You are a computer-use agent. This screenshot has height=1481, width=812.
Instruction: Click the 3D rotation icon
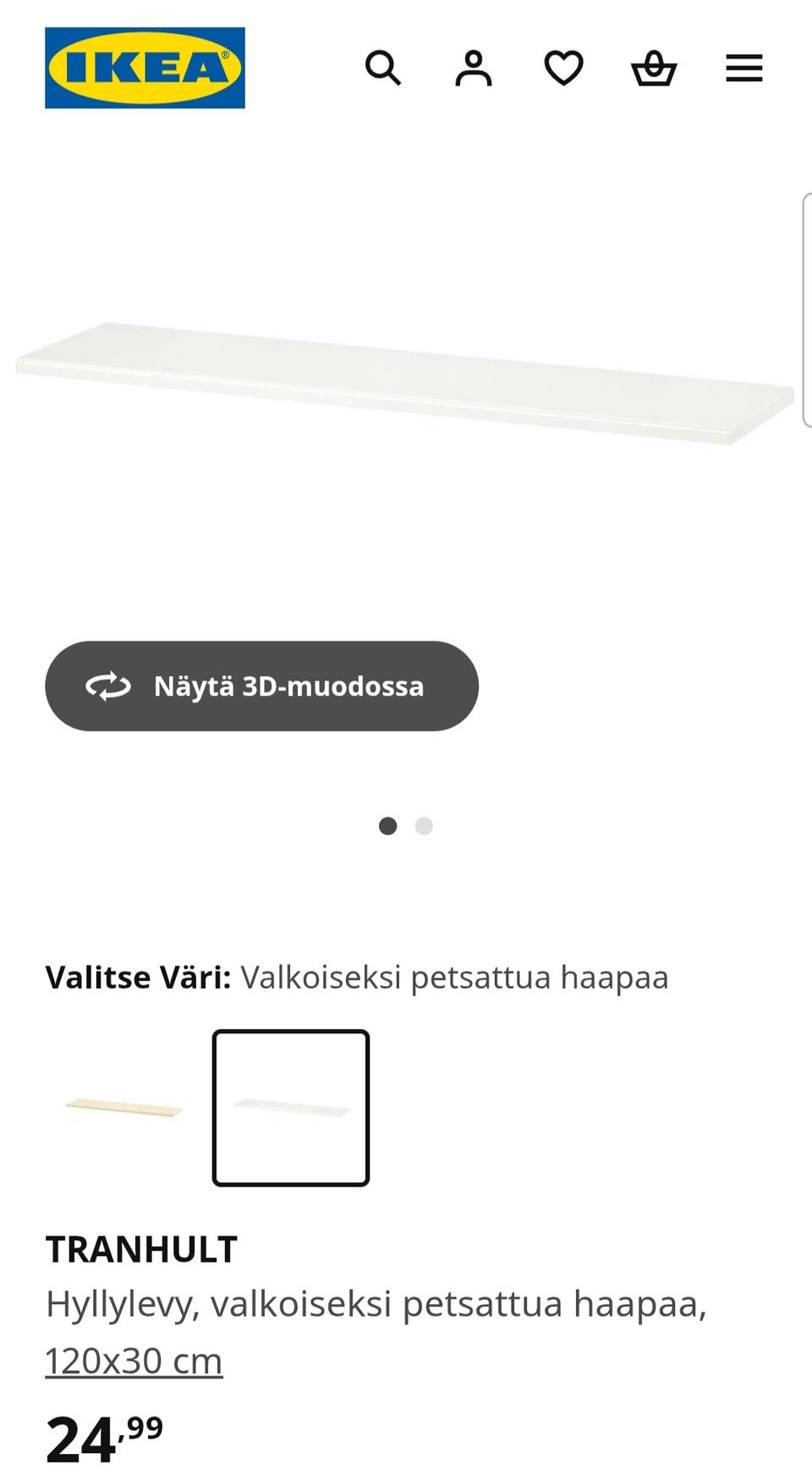coord(109,685)
